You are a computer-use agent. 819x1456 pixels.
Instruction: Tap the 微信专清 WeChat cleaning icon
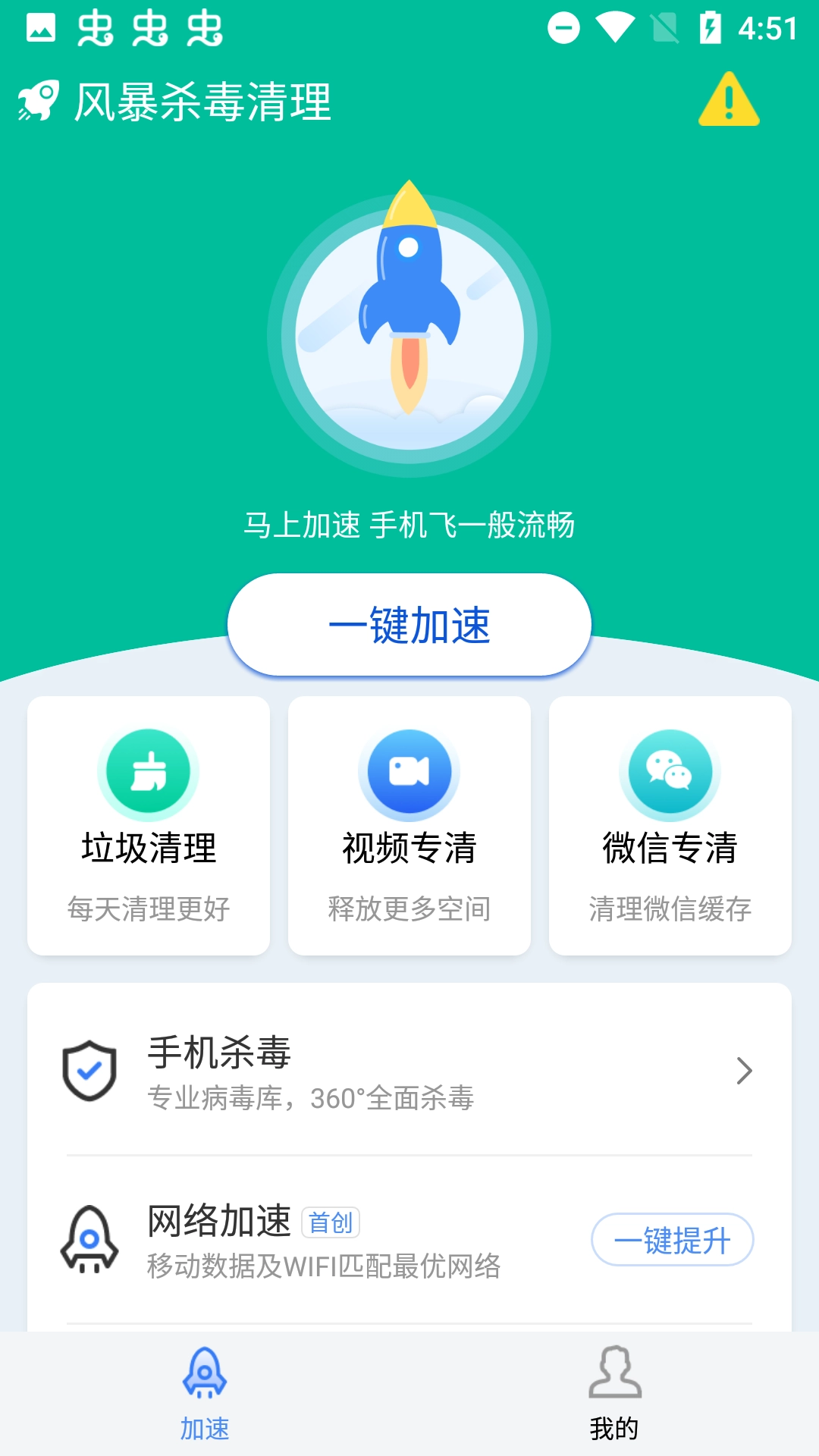click(x=670, y=770)
